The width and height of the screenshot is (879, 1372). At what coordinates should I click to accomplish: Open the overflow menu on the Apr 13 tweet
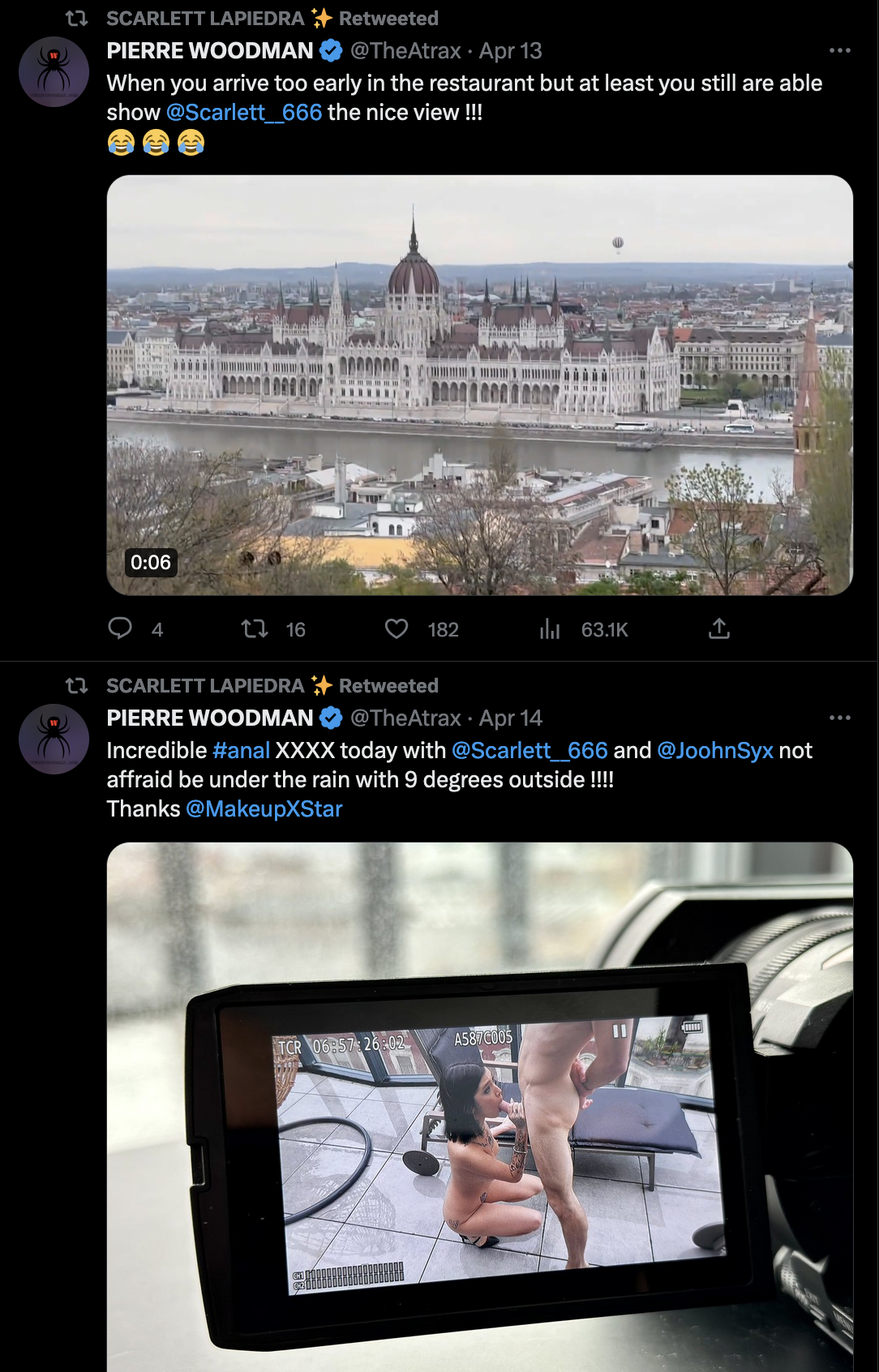(x=840, y=50)
